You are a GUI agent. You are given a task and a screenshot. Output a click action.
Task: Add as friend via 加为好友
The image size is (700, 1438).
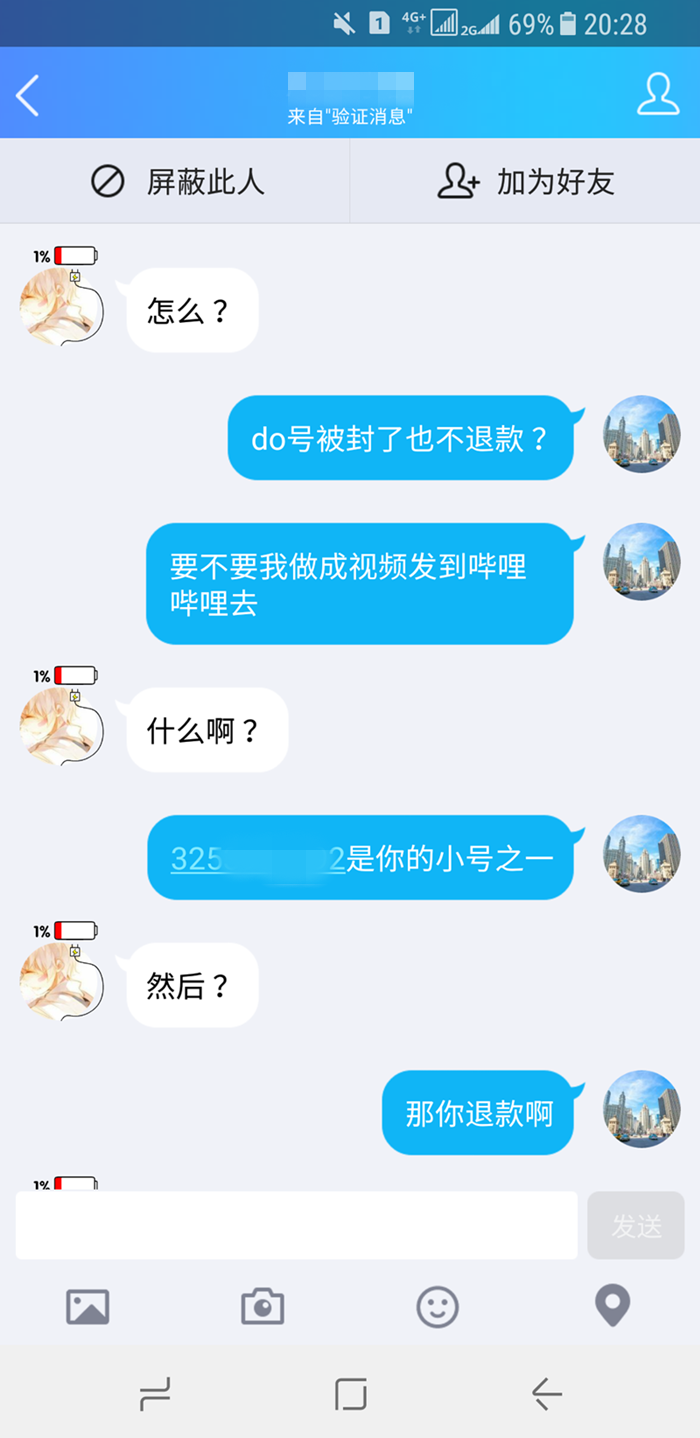point(525,182)
